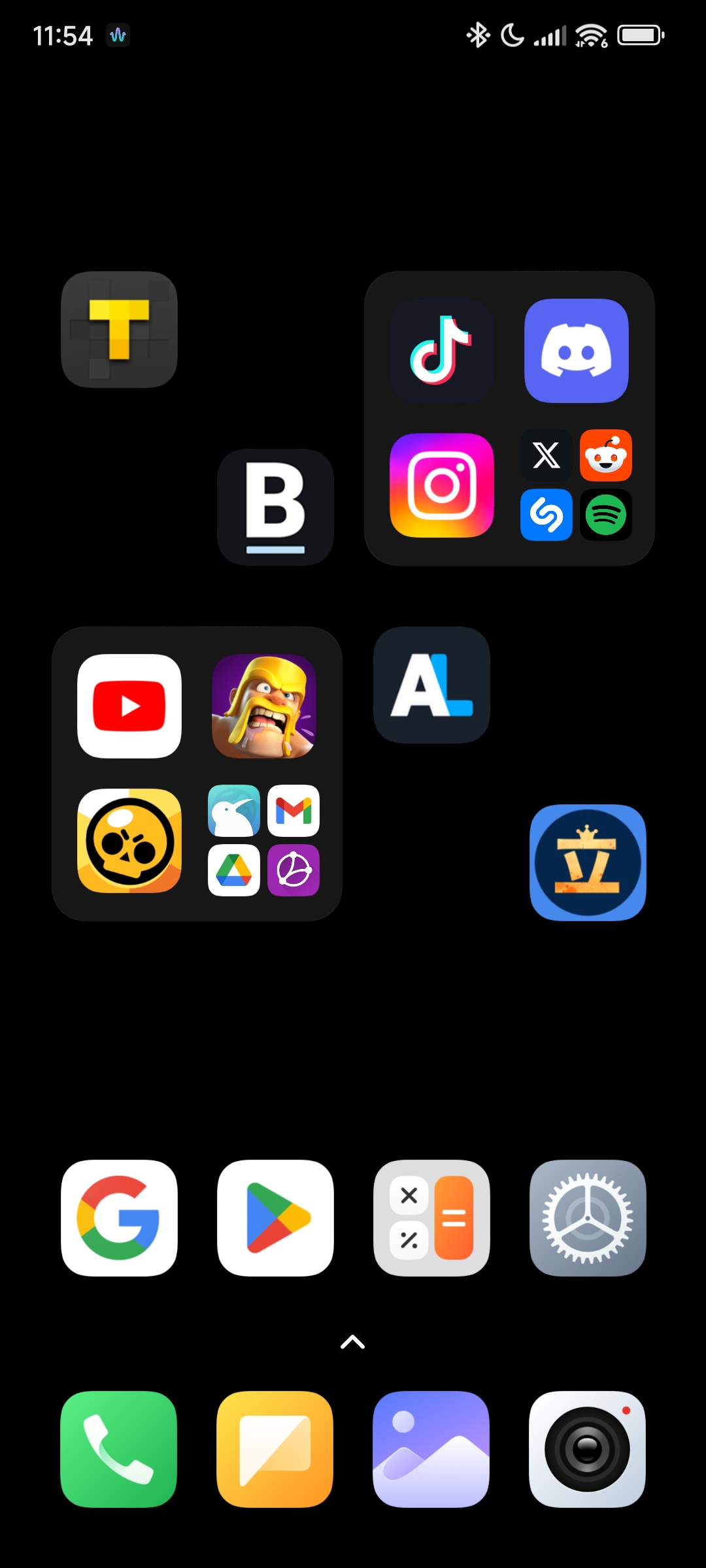Viewport: 706px width, 1568px height.
Task: Open Instagram
Action: click(x=442, y=485)
